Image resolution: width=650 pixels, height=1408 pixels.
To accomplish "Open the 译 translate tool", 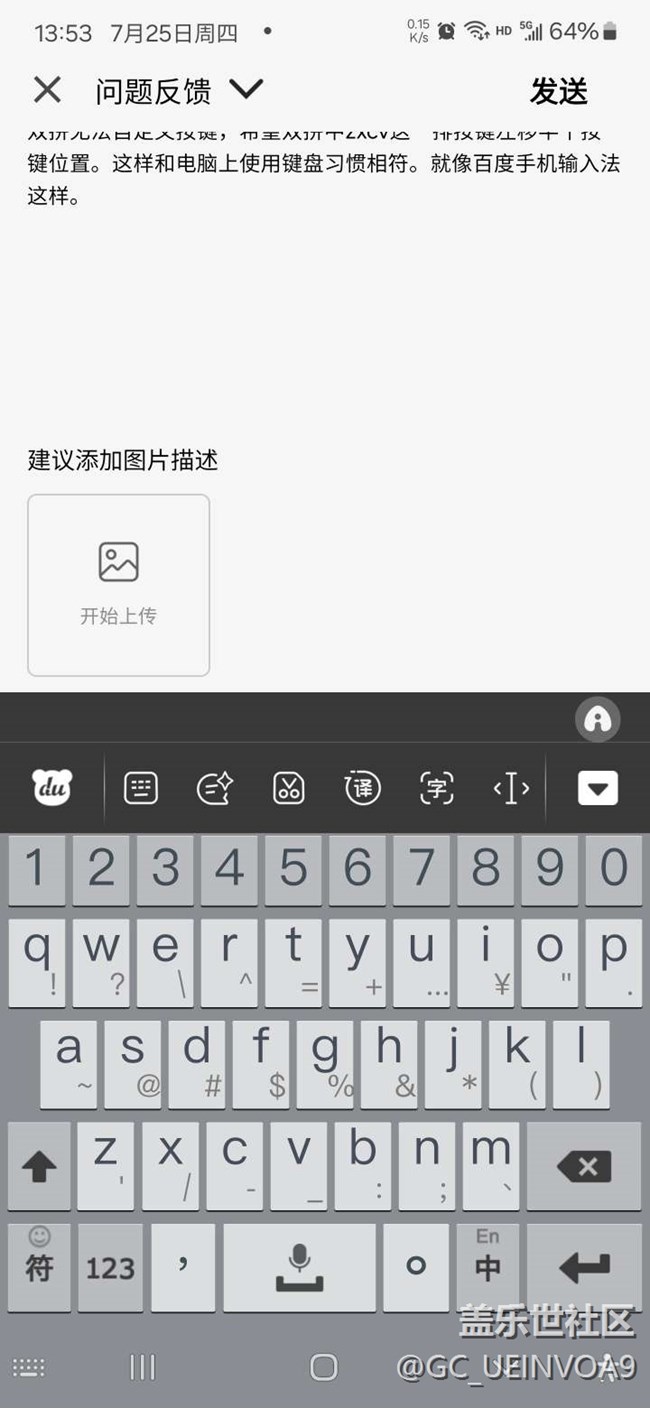I will pos(362,788).
